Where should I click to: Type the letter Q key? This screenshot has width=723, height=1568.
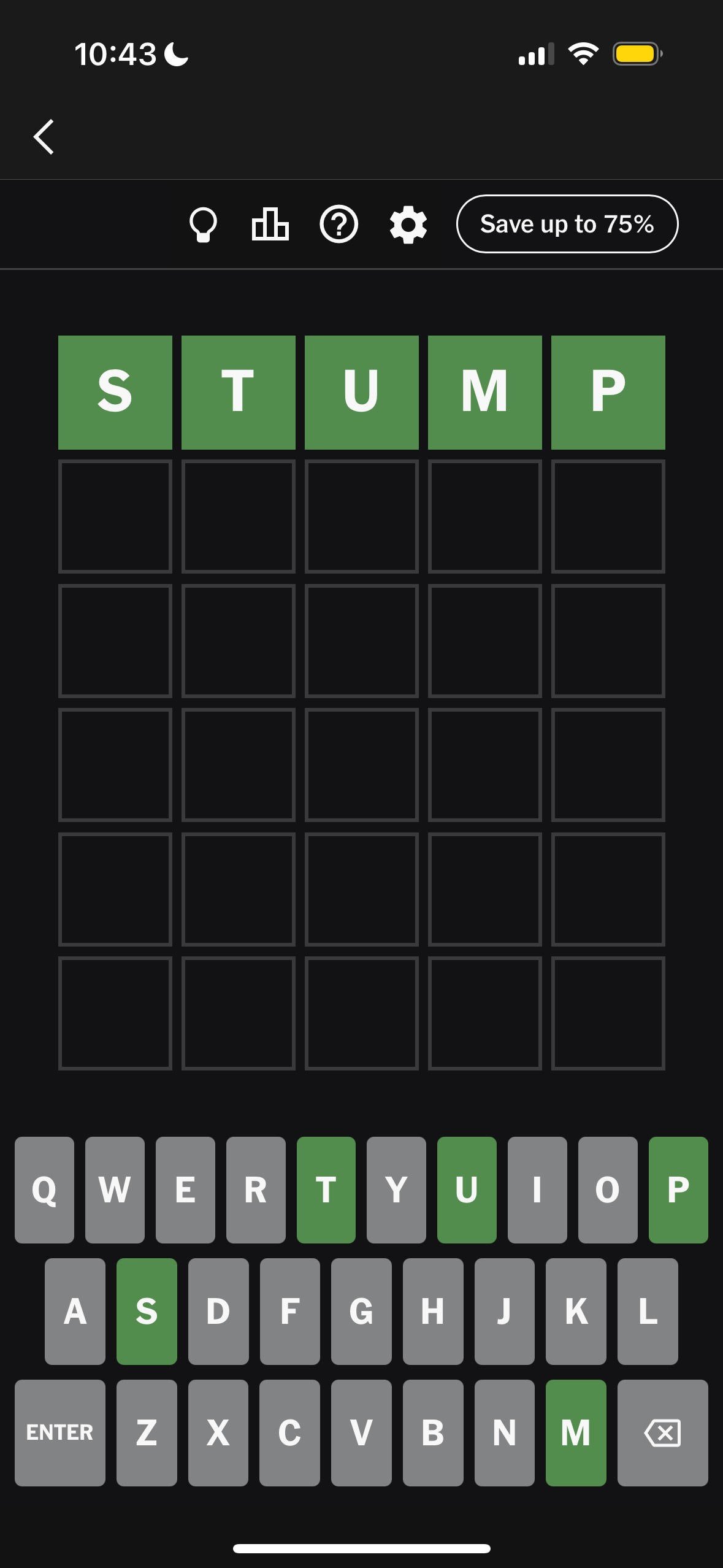(44, 1189)
